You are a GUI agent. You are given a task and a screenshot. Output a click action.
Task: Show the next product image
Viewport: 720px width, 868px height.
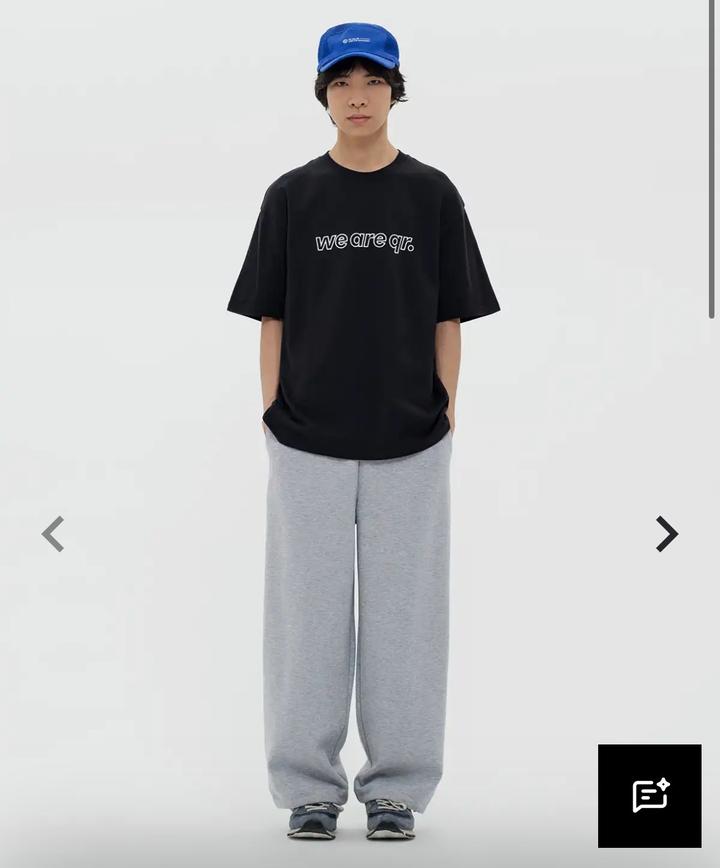coord(666,534)
